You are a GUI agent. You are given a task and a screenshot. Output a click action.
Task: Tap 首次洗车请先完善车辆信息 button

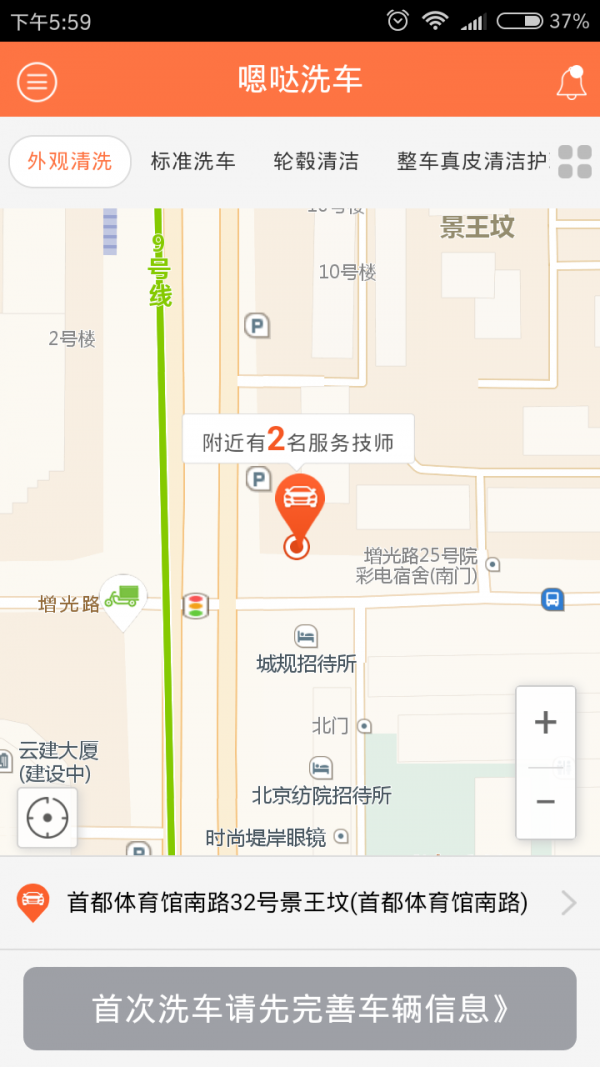click(300, 1008)
